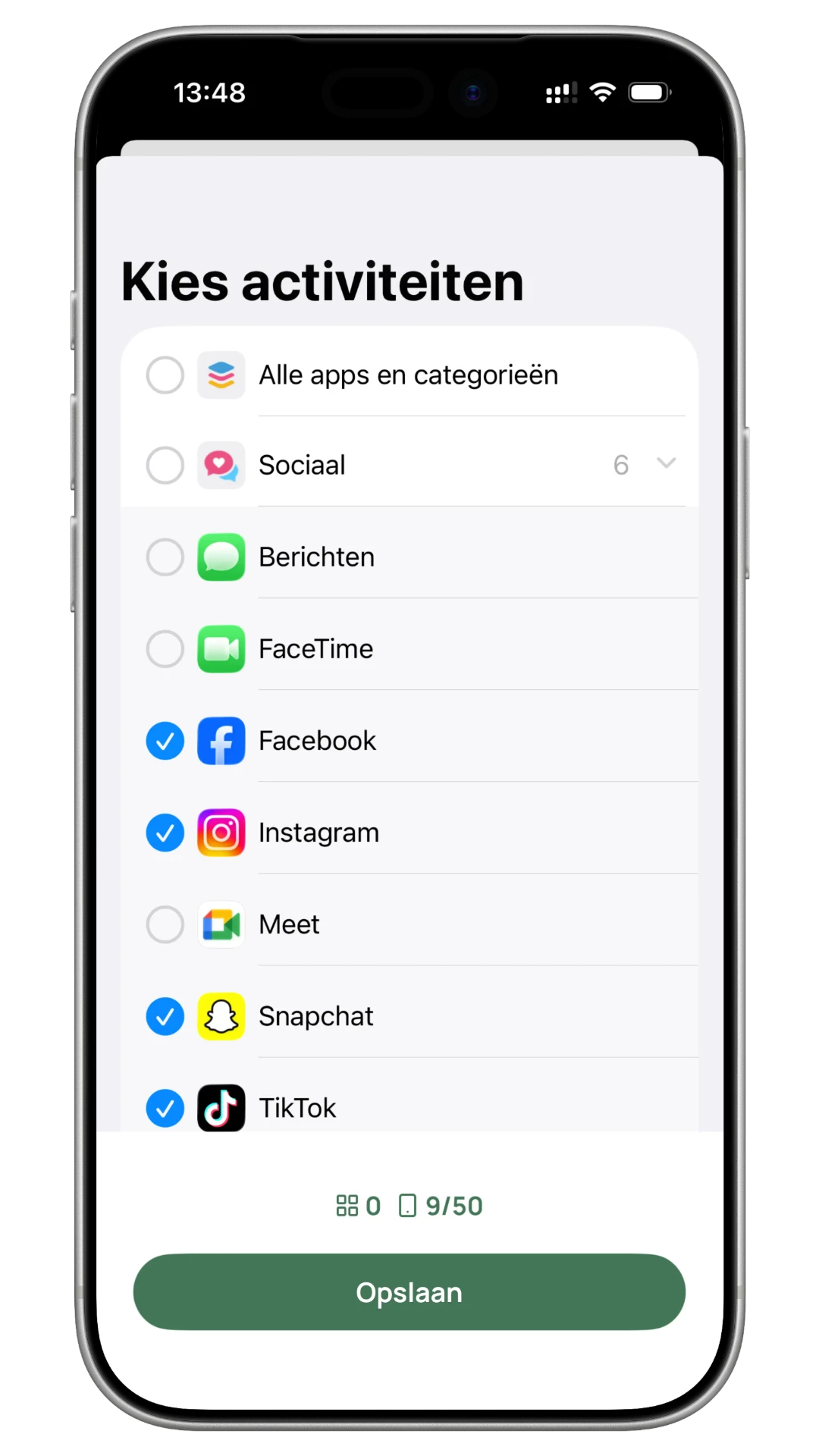819x1456 pixels.
Task: Check the Meet app
Action: click(x=165, y=924)
